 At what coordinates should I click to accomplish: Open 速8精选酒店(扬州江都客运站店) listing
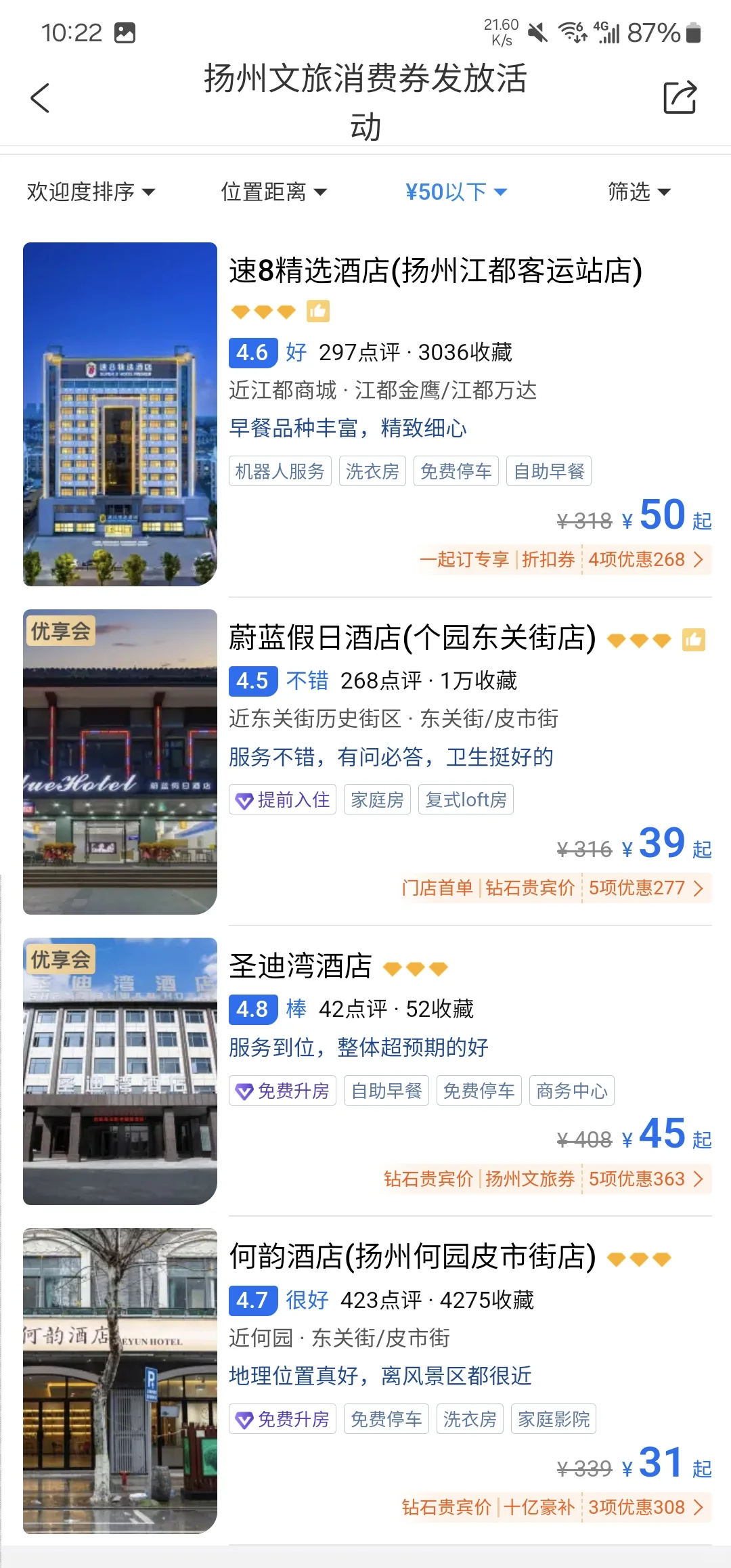coord(367,414)
